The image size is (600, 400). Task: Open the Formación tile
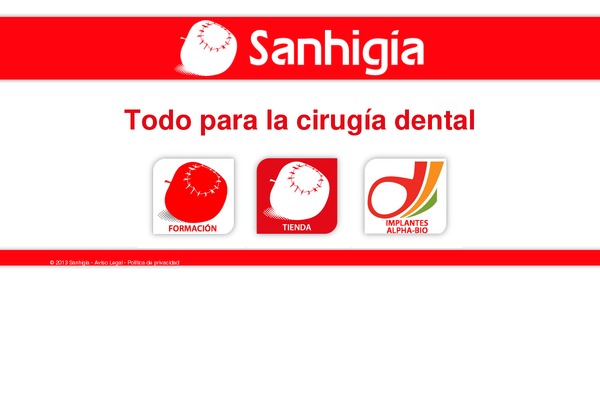click(193, 196)
